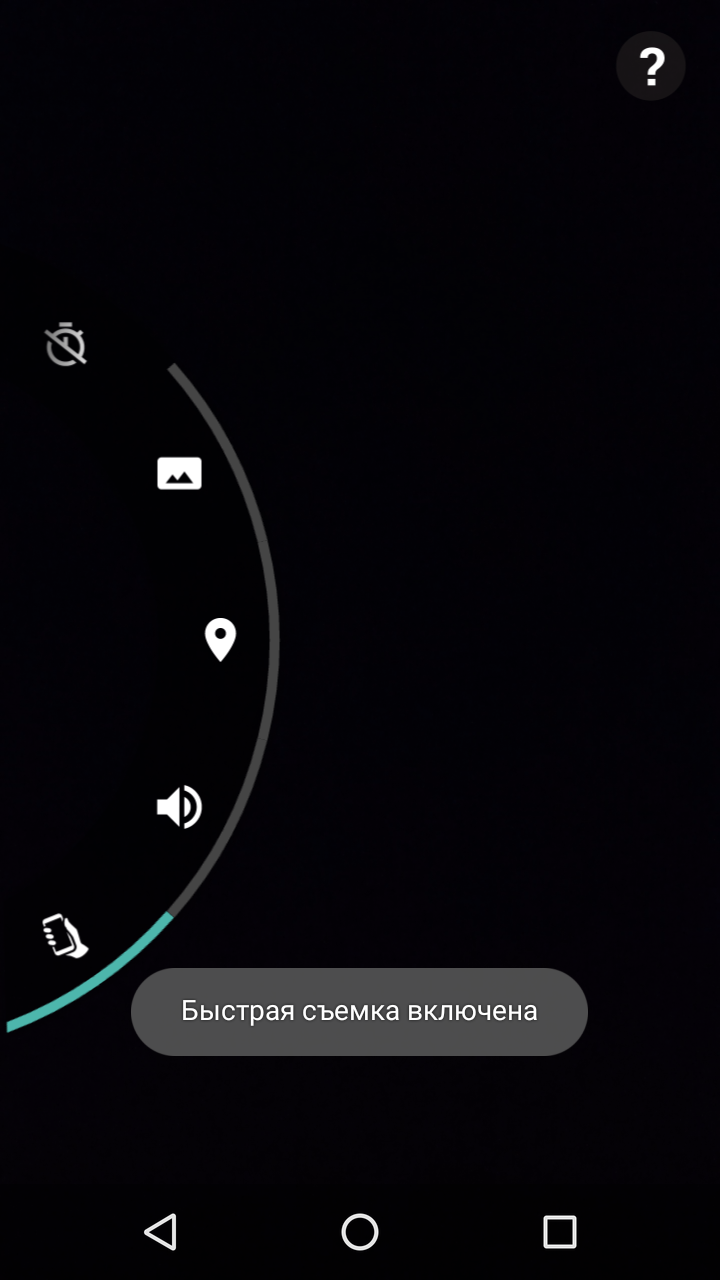The width and height of the screenshot is (720, 1280).
Task: Open the photo size picture icon
Action: pyautogui.click(x=180, y=473)
